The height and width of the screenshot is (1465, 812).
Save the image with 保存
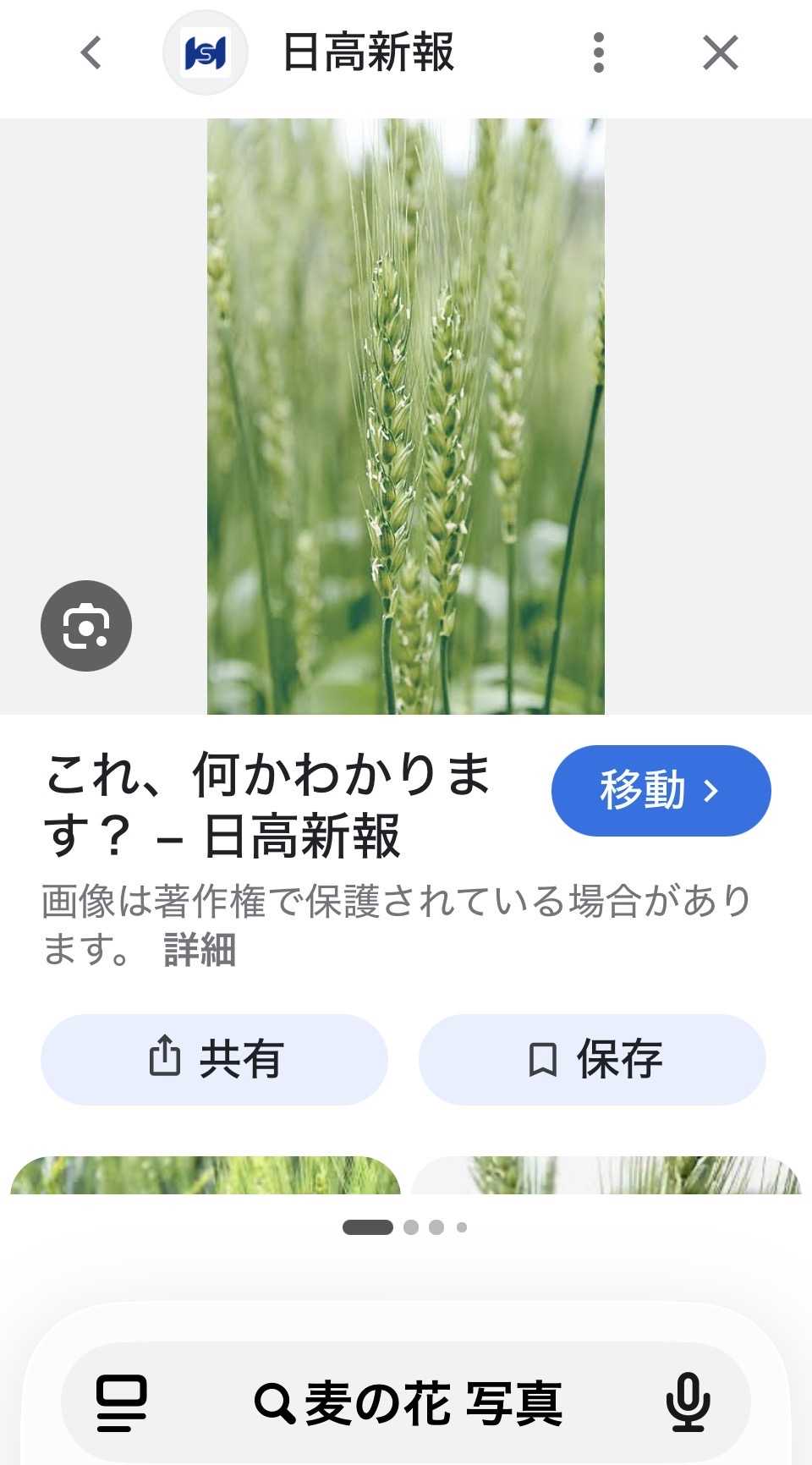click(592, 1059)
